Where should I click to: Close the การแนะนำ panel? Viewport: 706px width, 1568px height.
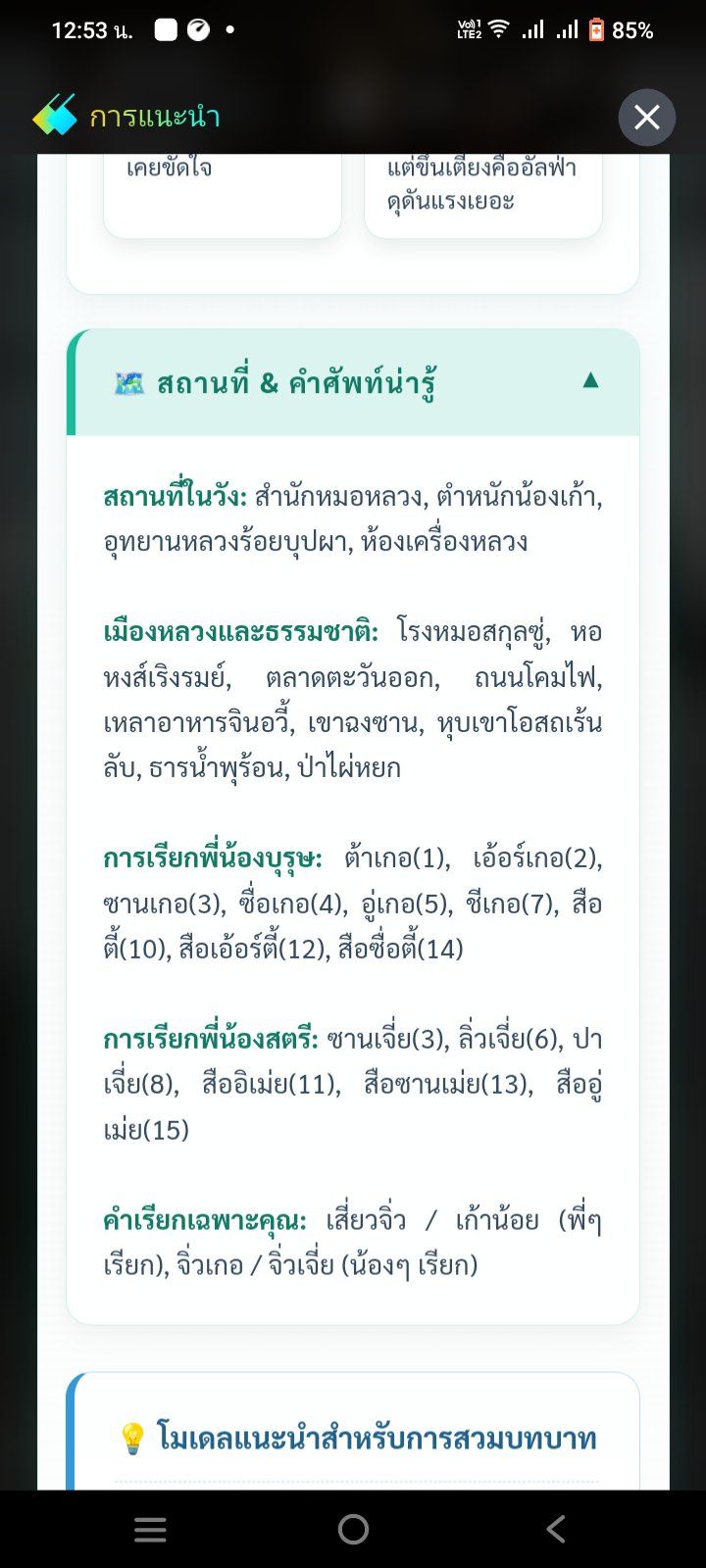(646, 118)
